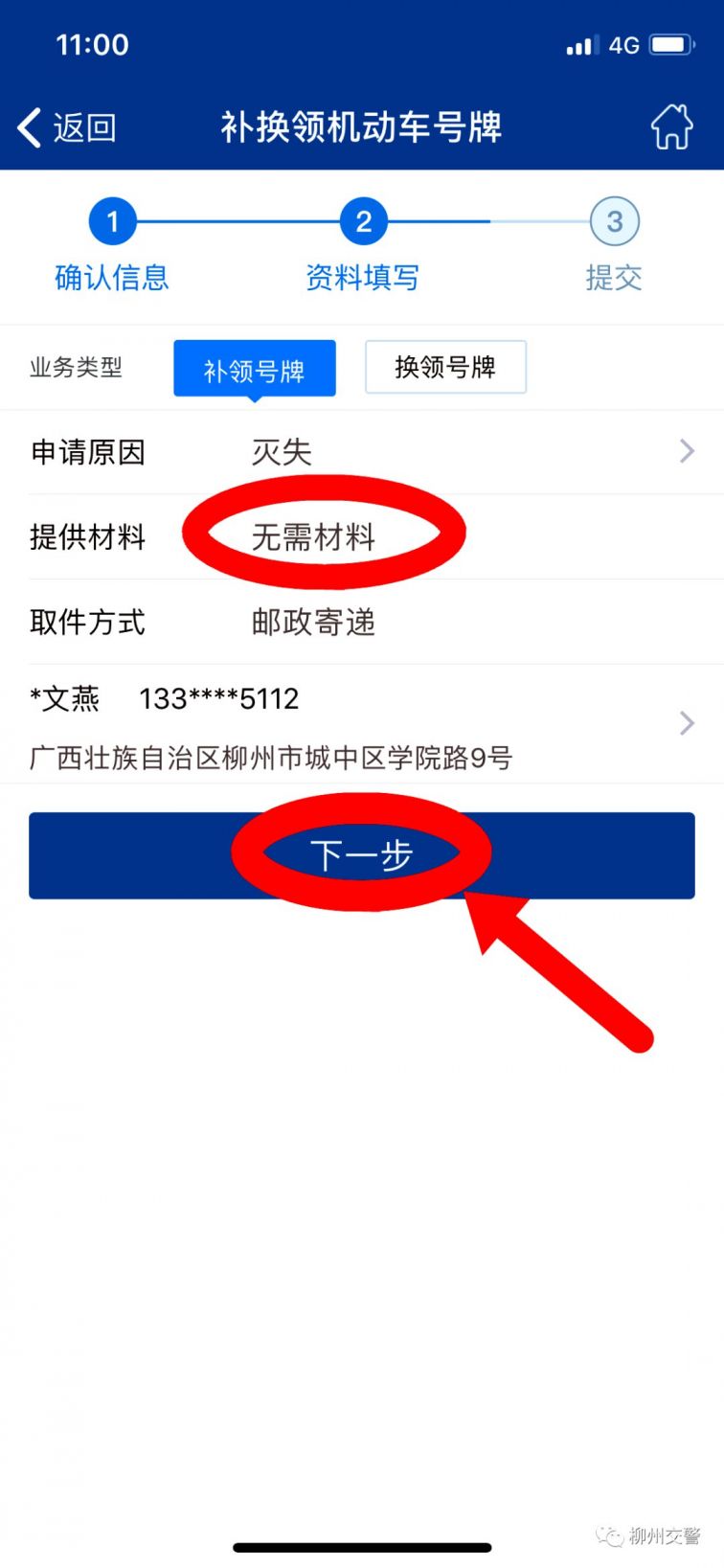The image size is (724, 1568).
Task: Switch to 换领号牌 business type
Action: coord(445,367)
